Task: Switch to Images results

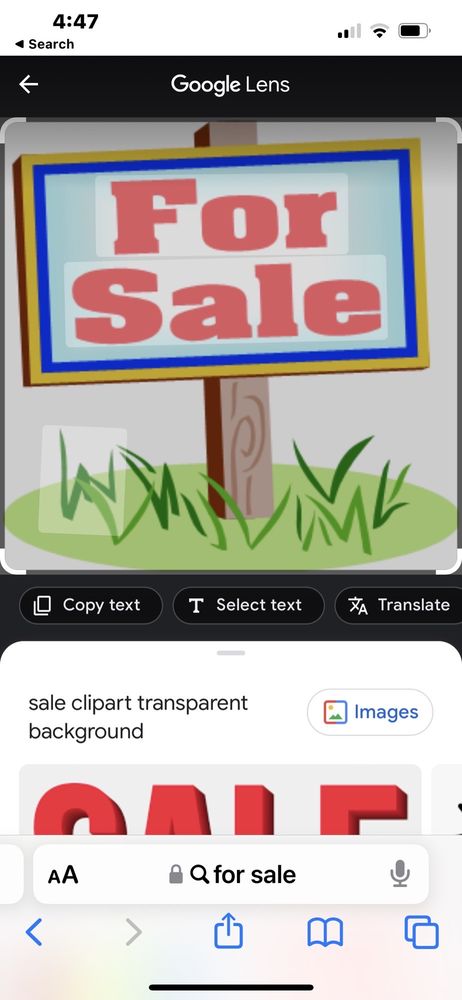Action: (370, 712)
